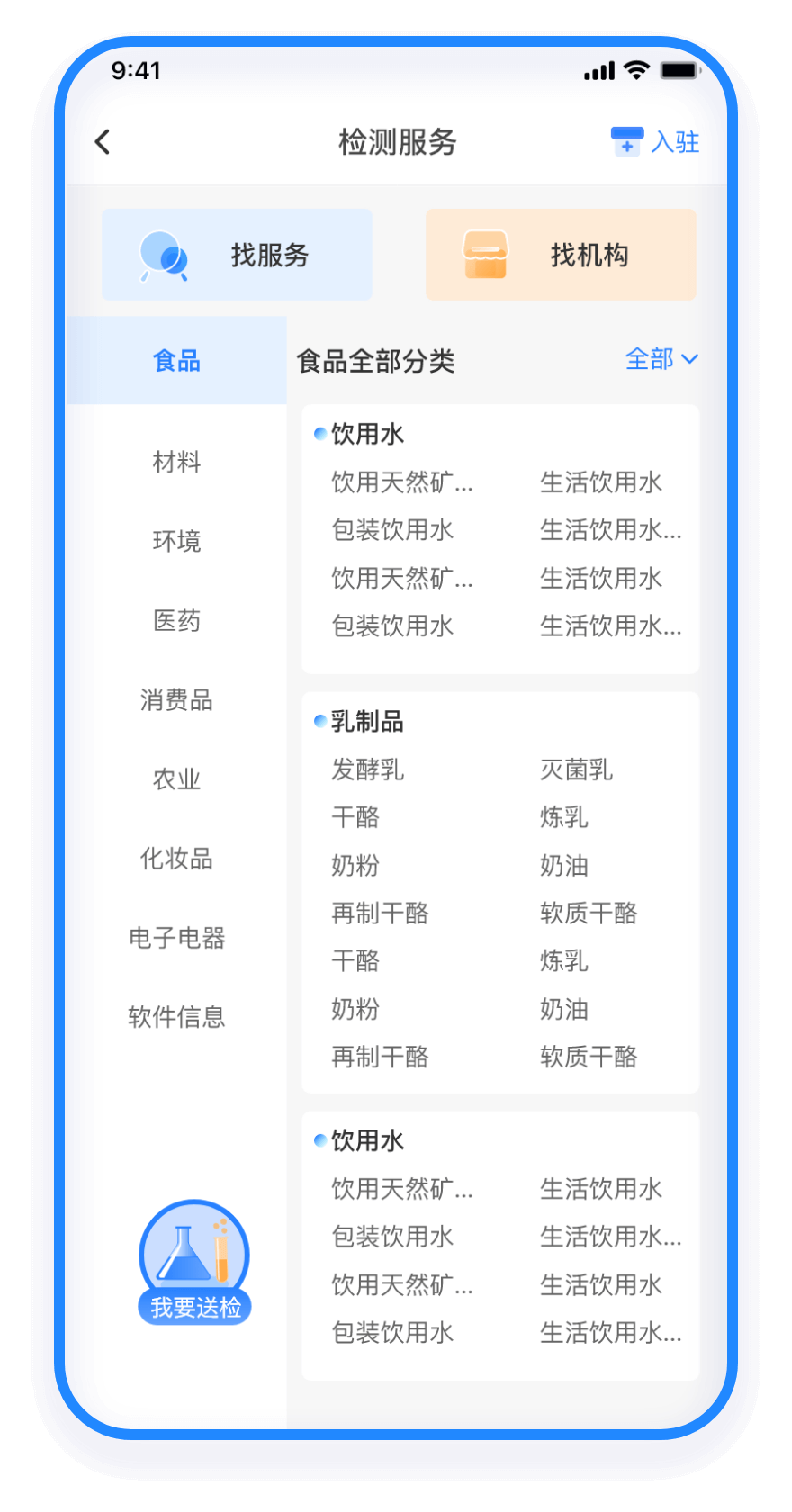792x1512 pixels.
Task: Switch to the 医药 category
Action: click(x=176, y=620)
